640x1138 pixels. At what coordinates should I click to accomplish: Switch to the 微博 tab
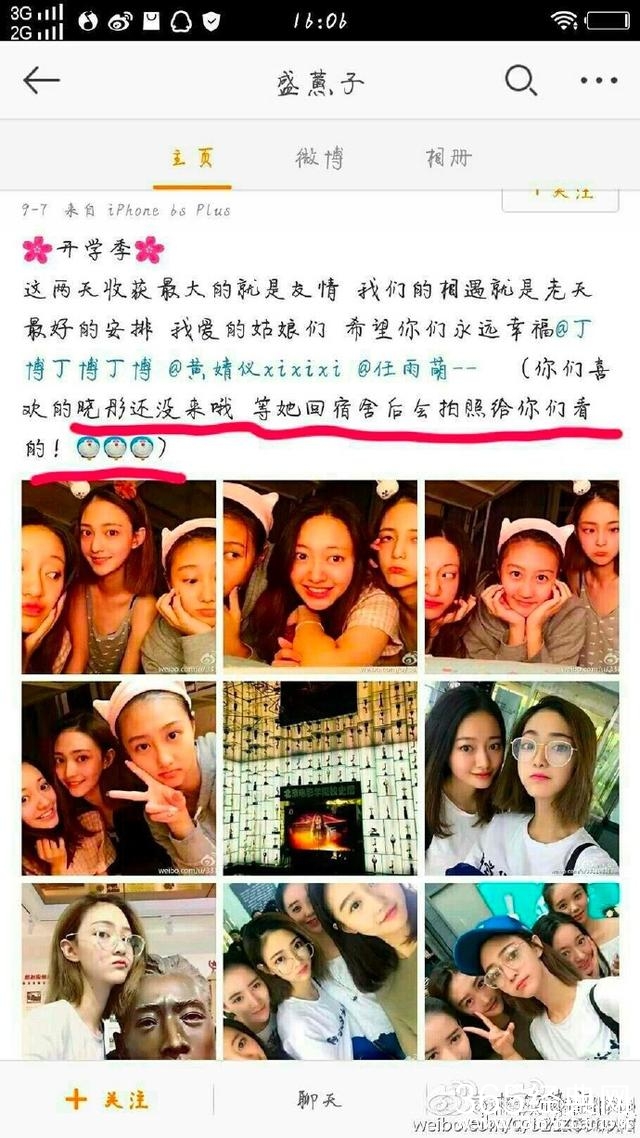(319, 158)
